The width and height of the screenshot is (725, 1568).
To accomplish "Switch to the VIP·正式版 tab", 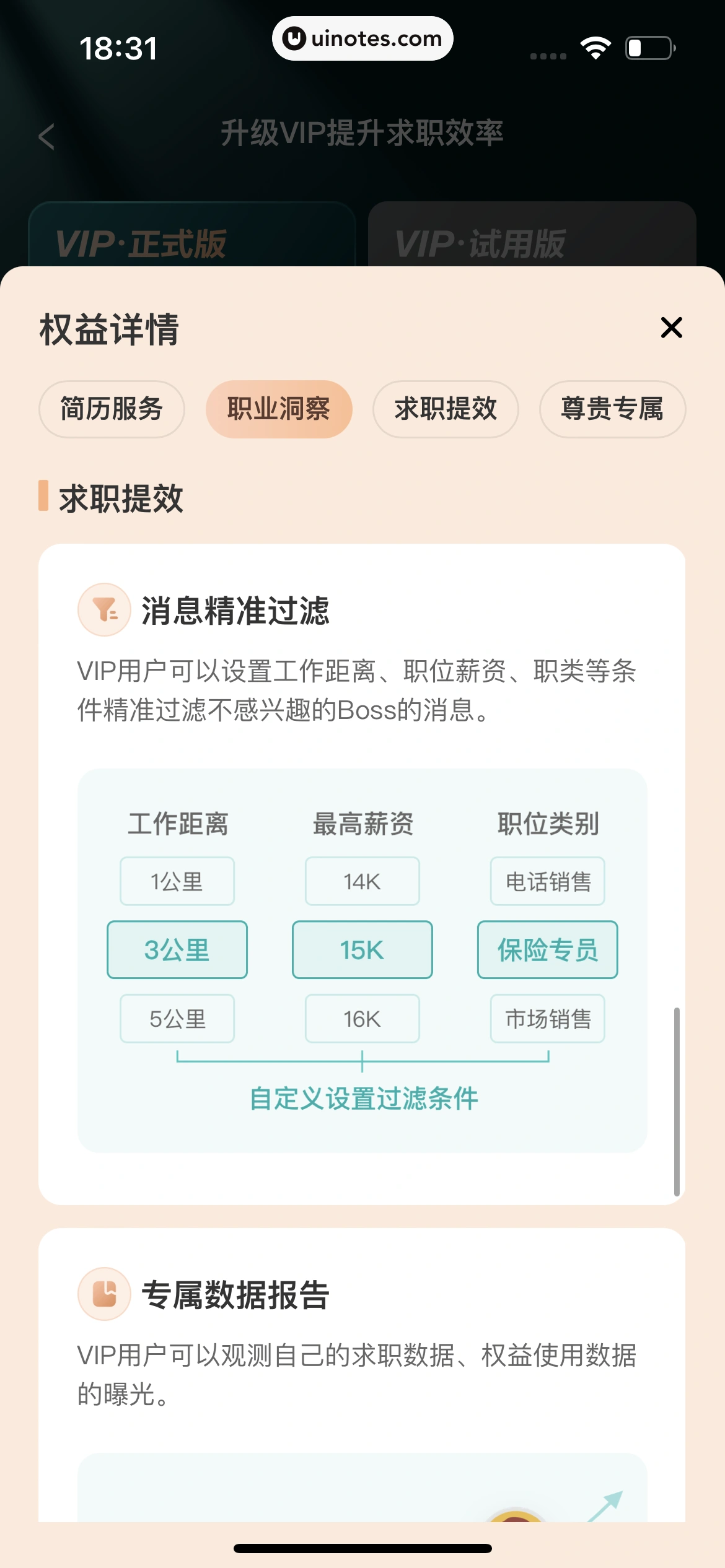I will coord(143,243).
